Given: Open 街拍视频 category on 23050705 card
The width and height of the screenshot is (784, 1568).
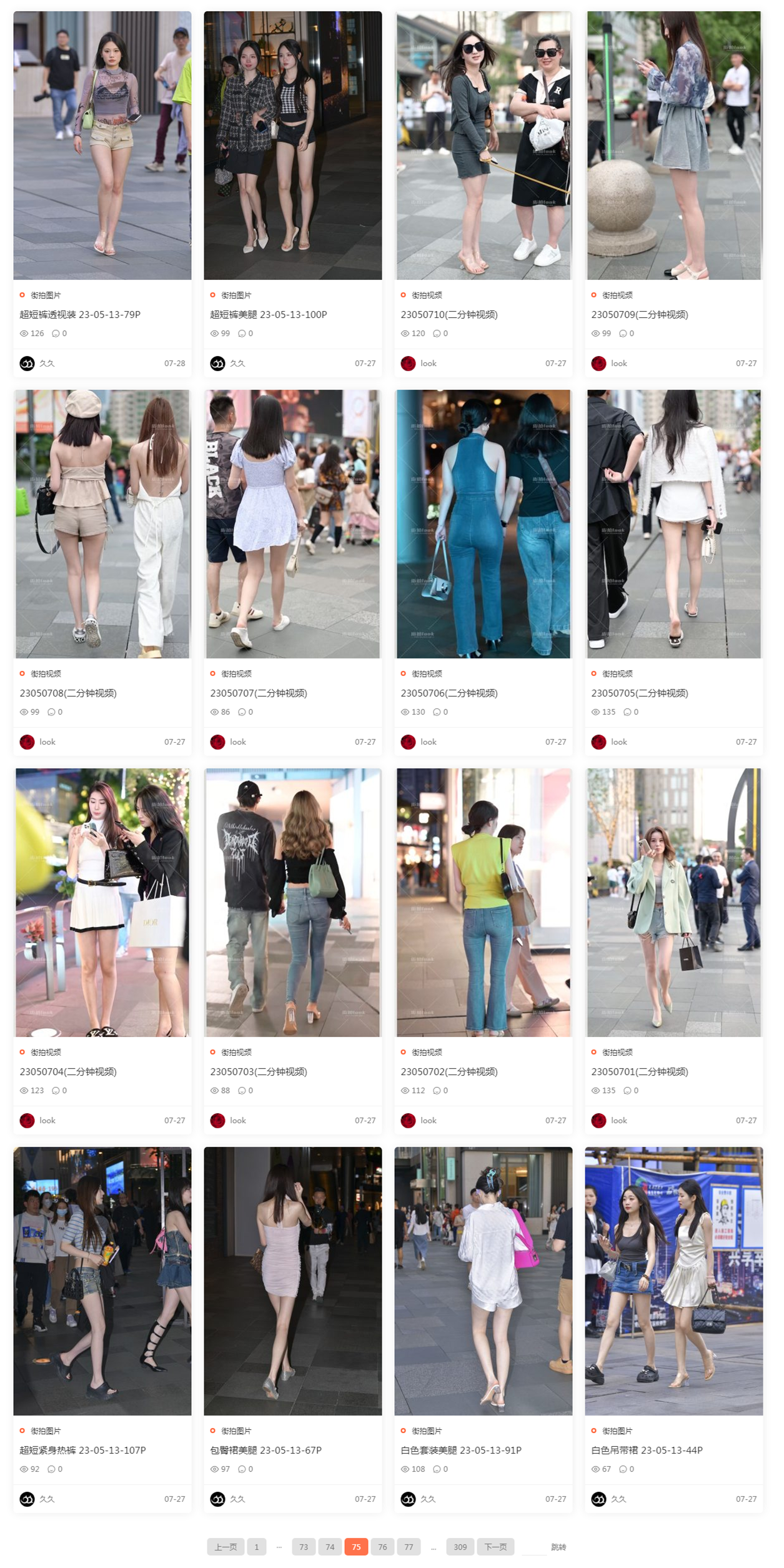Looking at the screenshot, I should tap(617, 673).
